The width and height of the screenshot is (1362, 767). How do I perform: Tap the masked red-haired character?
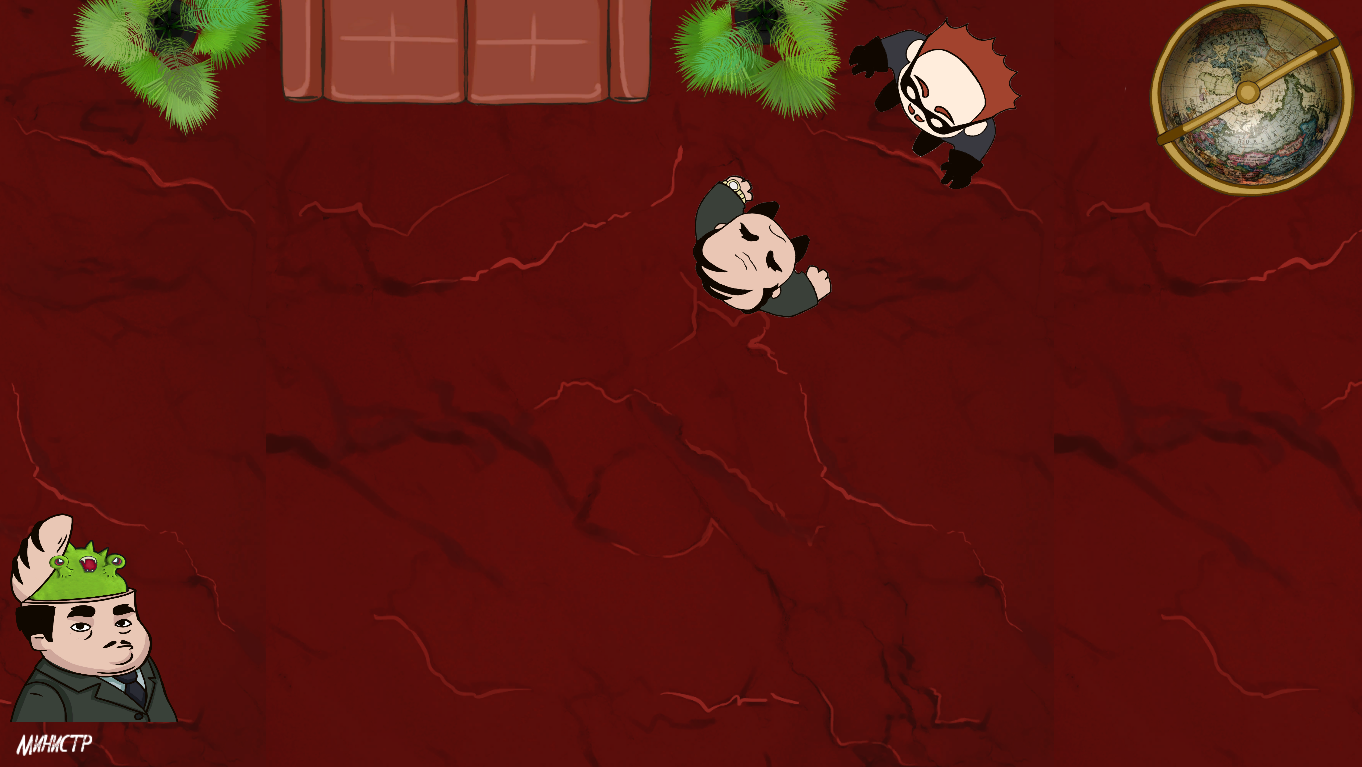[x=945, y=97]
